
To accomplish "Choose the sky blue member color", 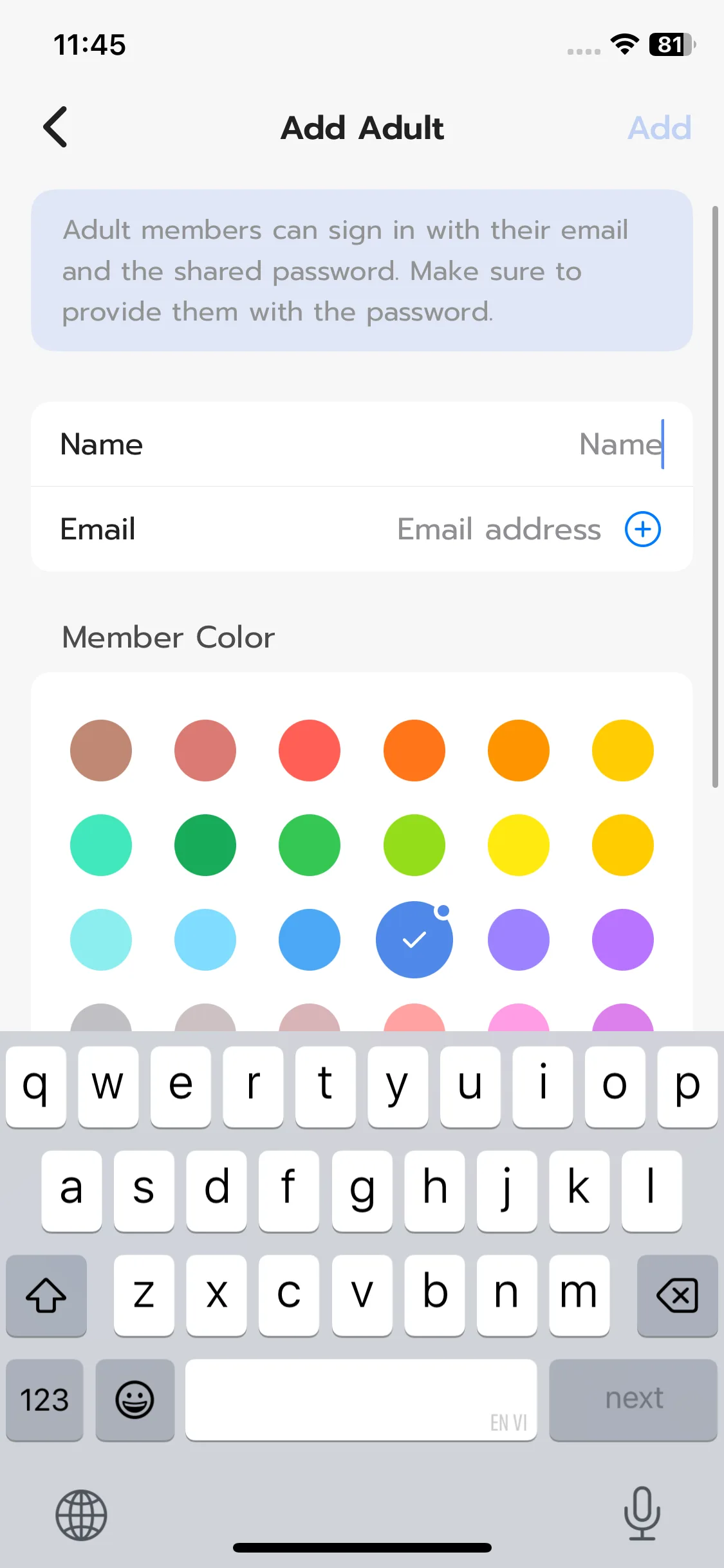I will point(205,940).
